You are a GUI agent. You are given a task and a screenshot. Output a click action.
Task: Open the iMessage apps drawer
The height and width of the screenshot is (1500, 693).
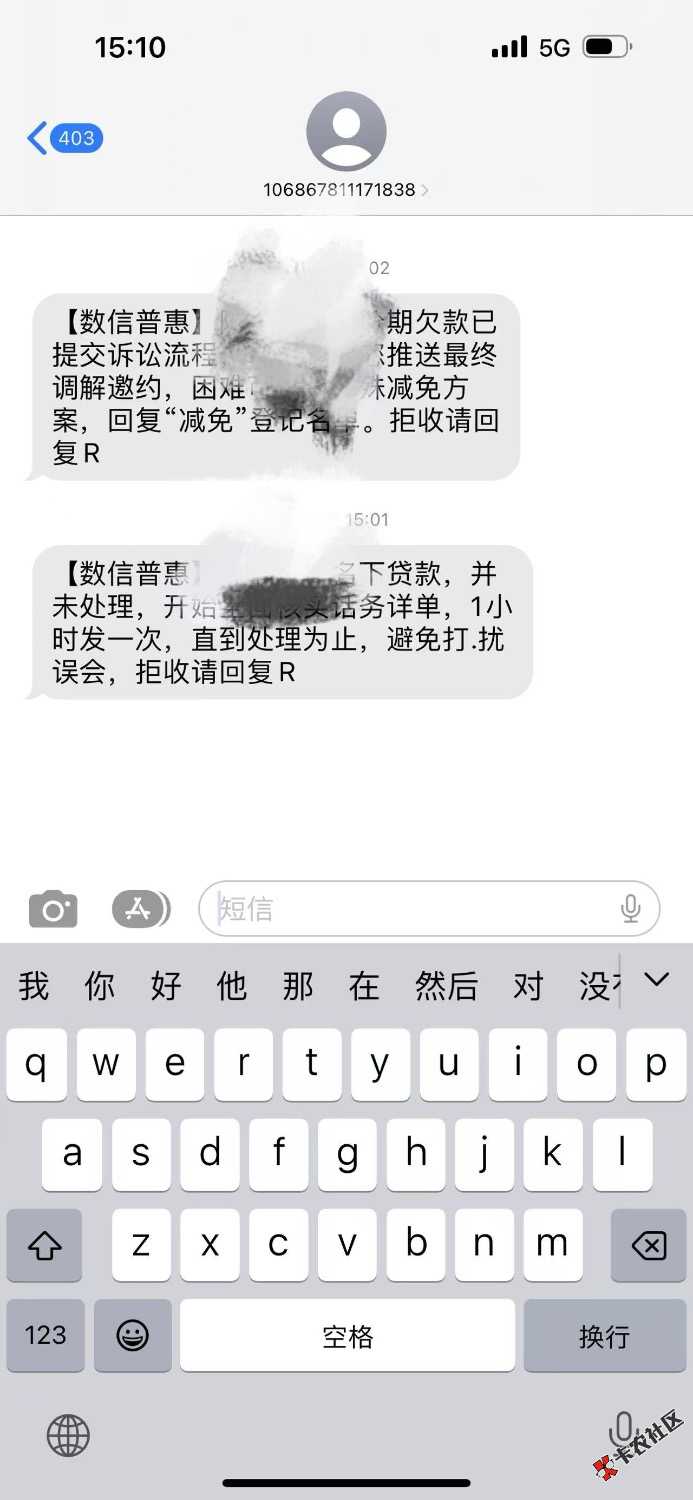pyautogui.click(x=141, y=909)
